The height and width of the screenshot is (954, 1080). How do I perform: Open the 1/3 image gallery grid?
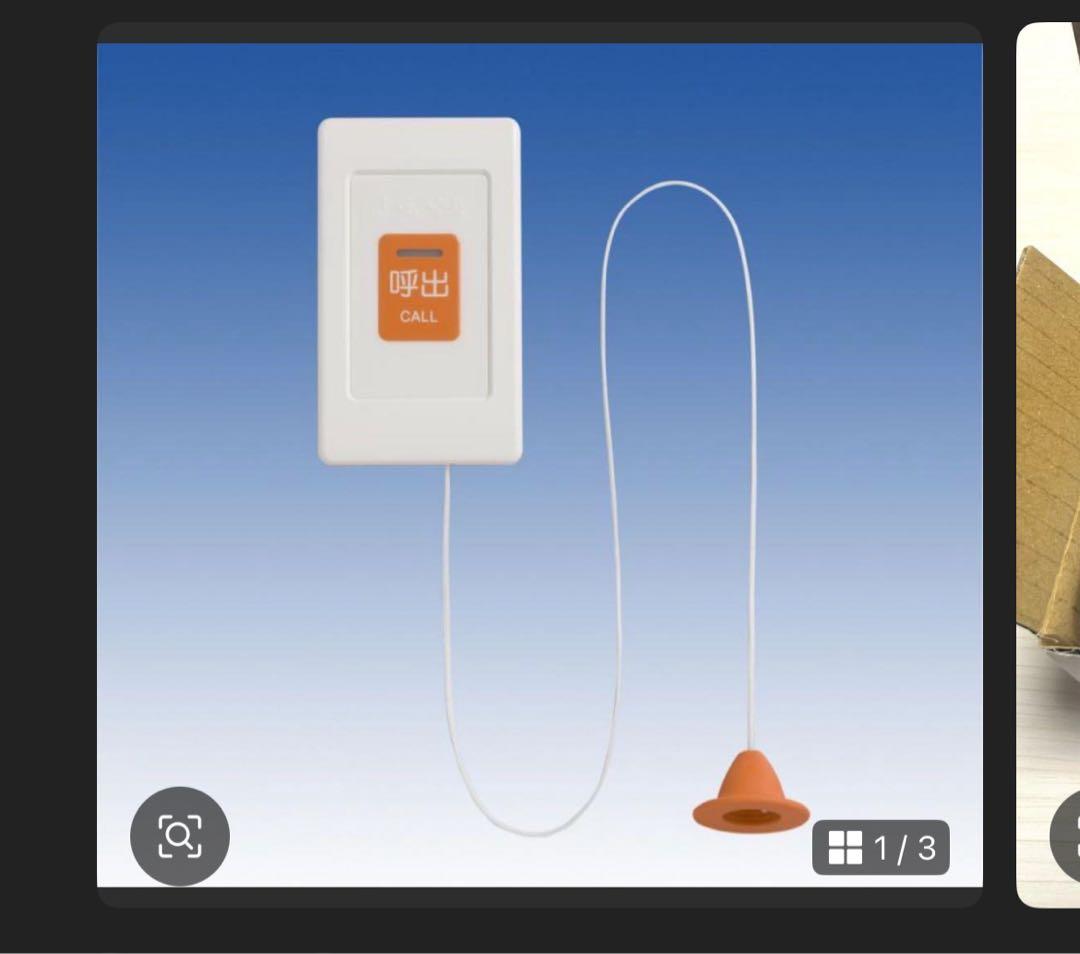point(881,848)
